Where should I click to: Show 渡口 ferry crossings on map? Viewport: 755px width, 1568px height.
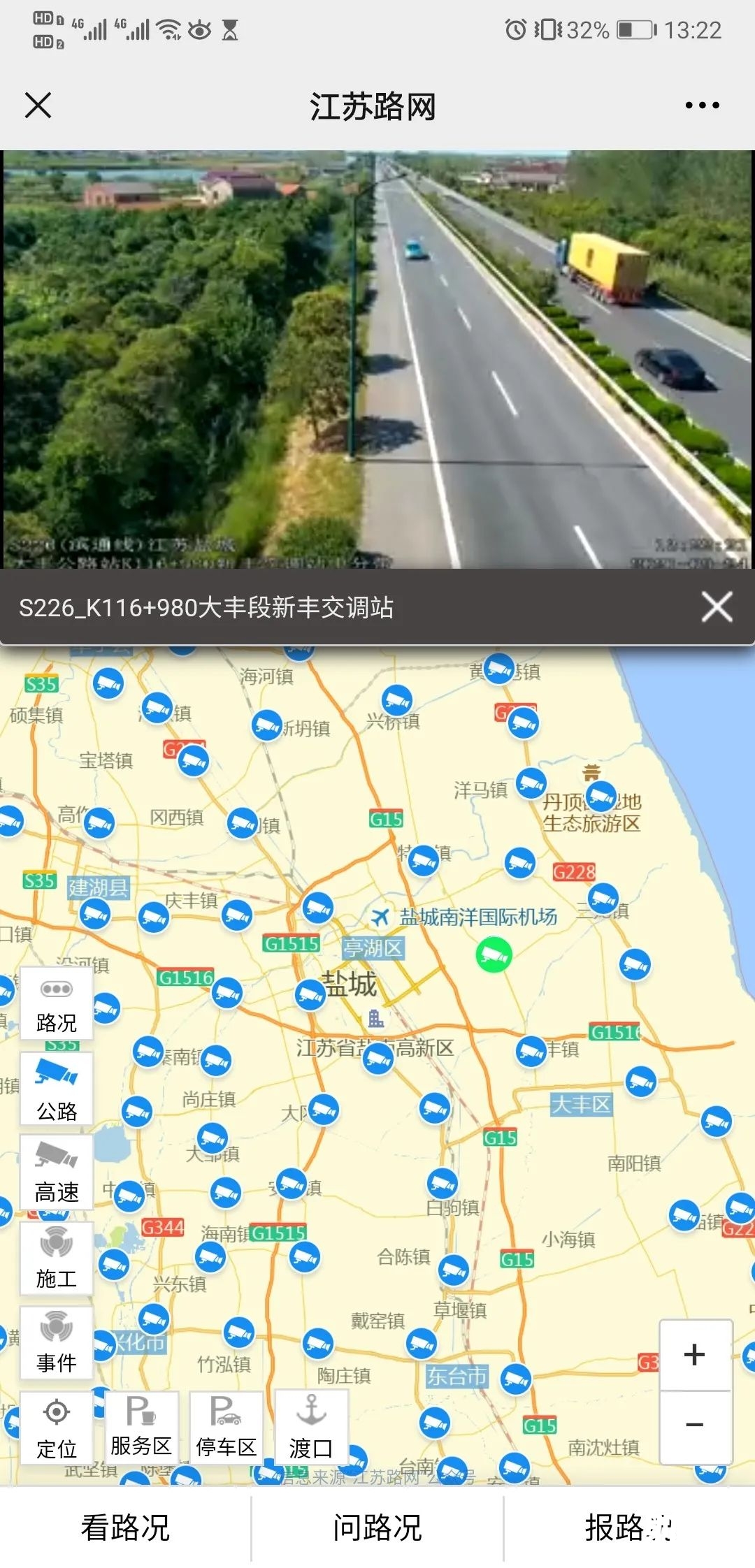[311, 1427]
